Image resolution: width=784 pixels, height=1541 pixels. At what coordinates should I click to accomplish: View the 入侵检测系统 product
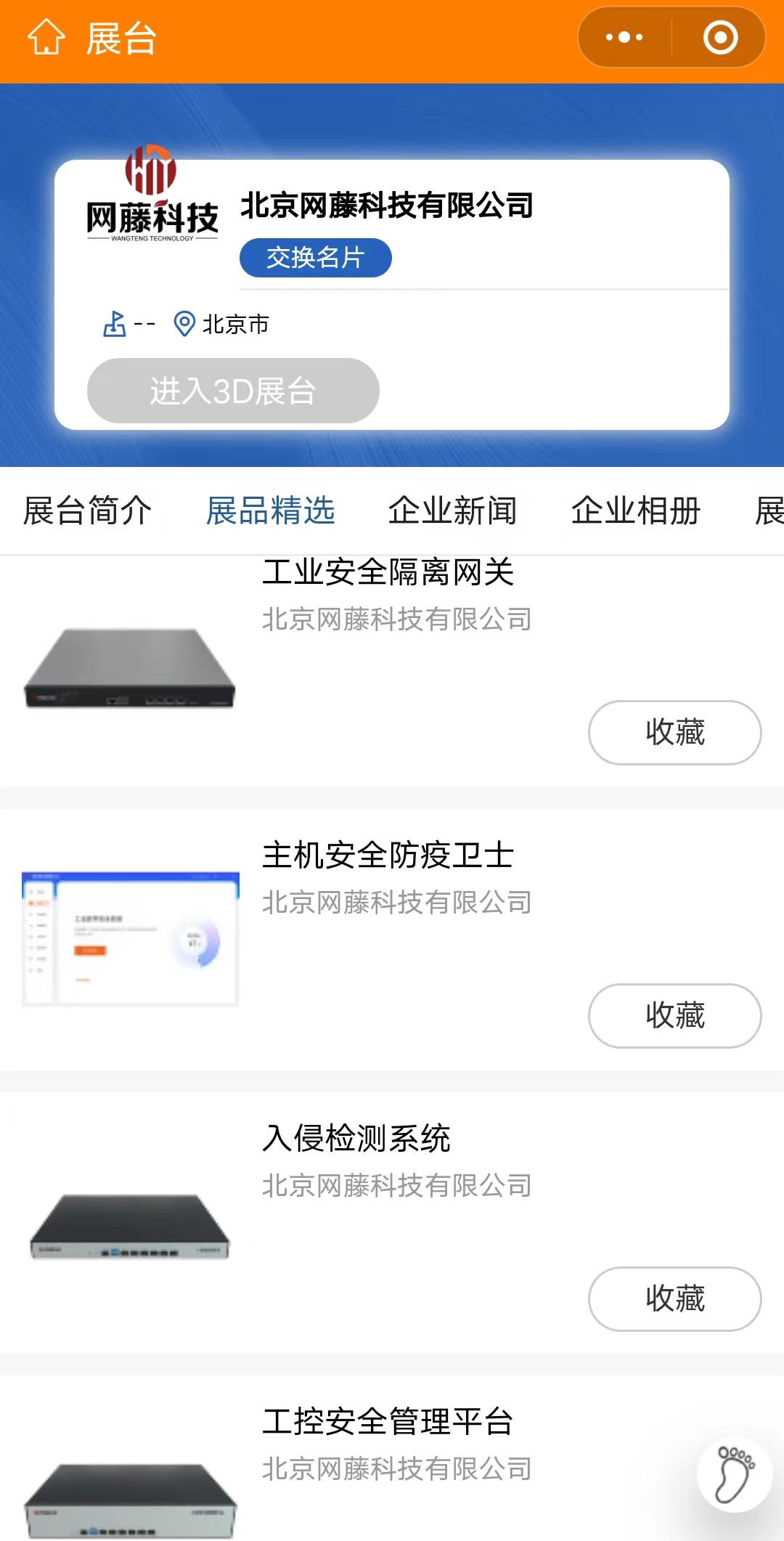pyautogui.click(x=356, y=1139)
